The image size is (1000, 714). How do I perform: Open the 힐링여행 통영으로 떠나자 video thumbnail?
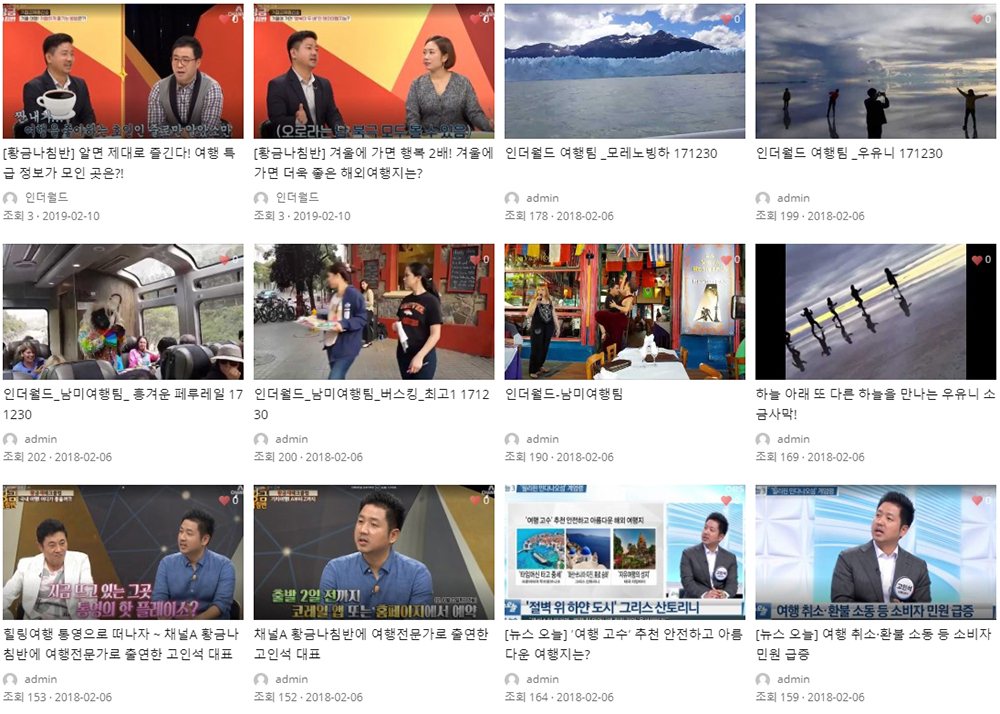[123, 553]
